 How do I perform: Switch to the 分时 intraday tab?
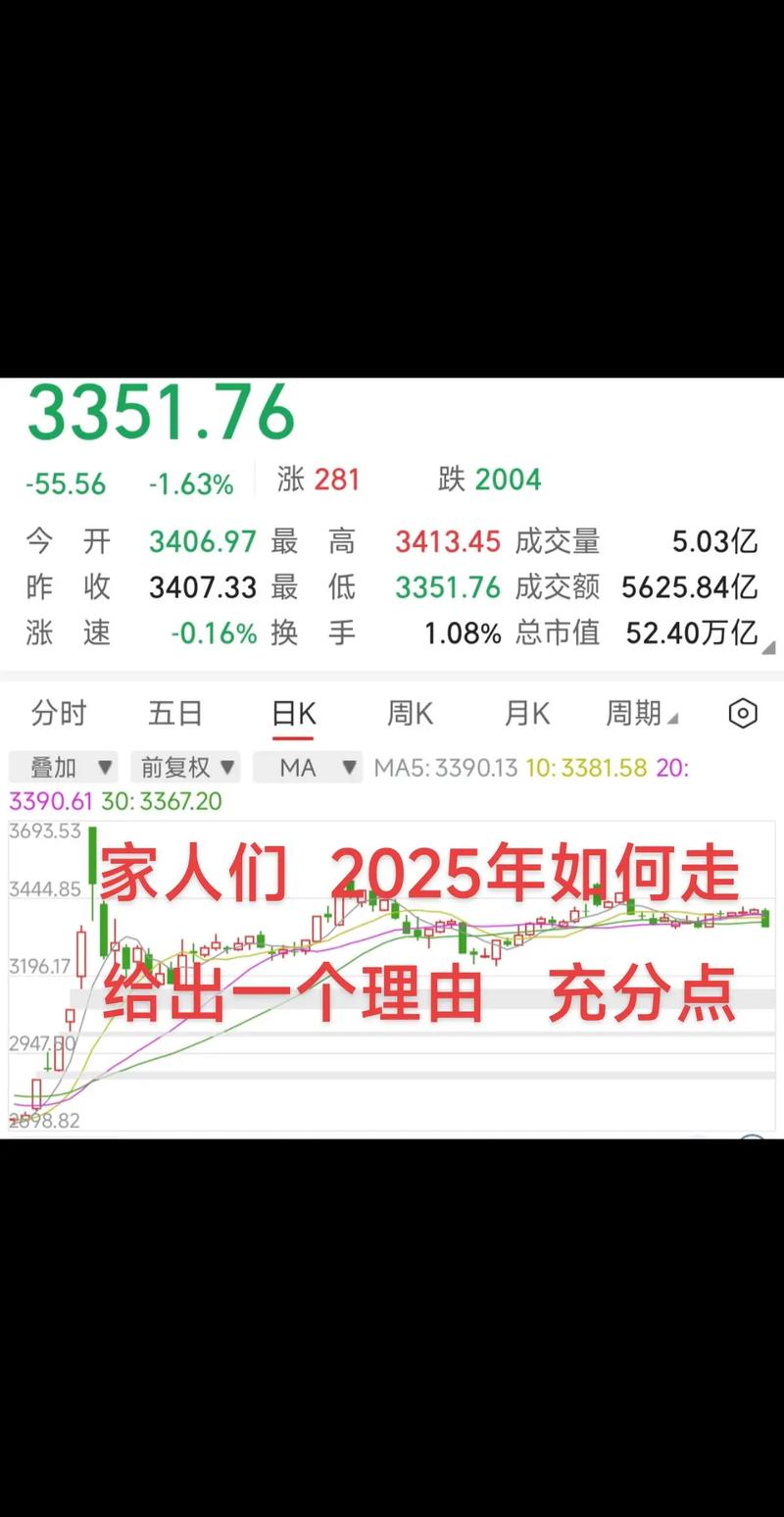click(x=61, y=714)
